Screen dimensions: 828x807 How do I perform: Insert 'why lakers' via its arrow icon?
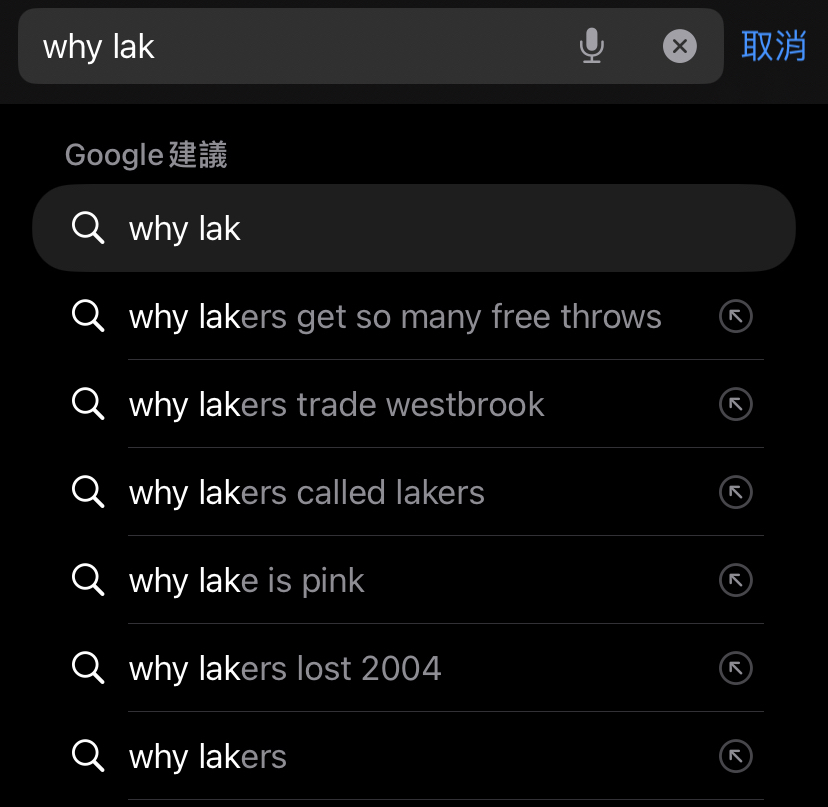[736, 757]
